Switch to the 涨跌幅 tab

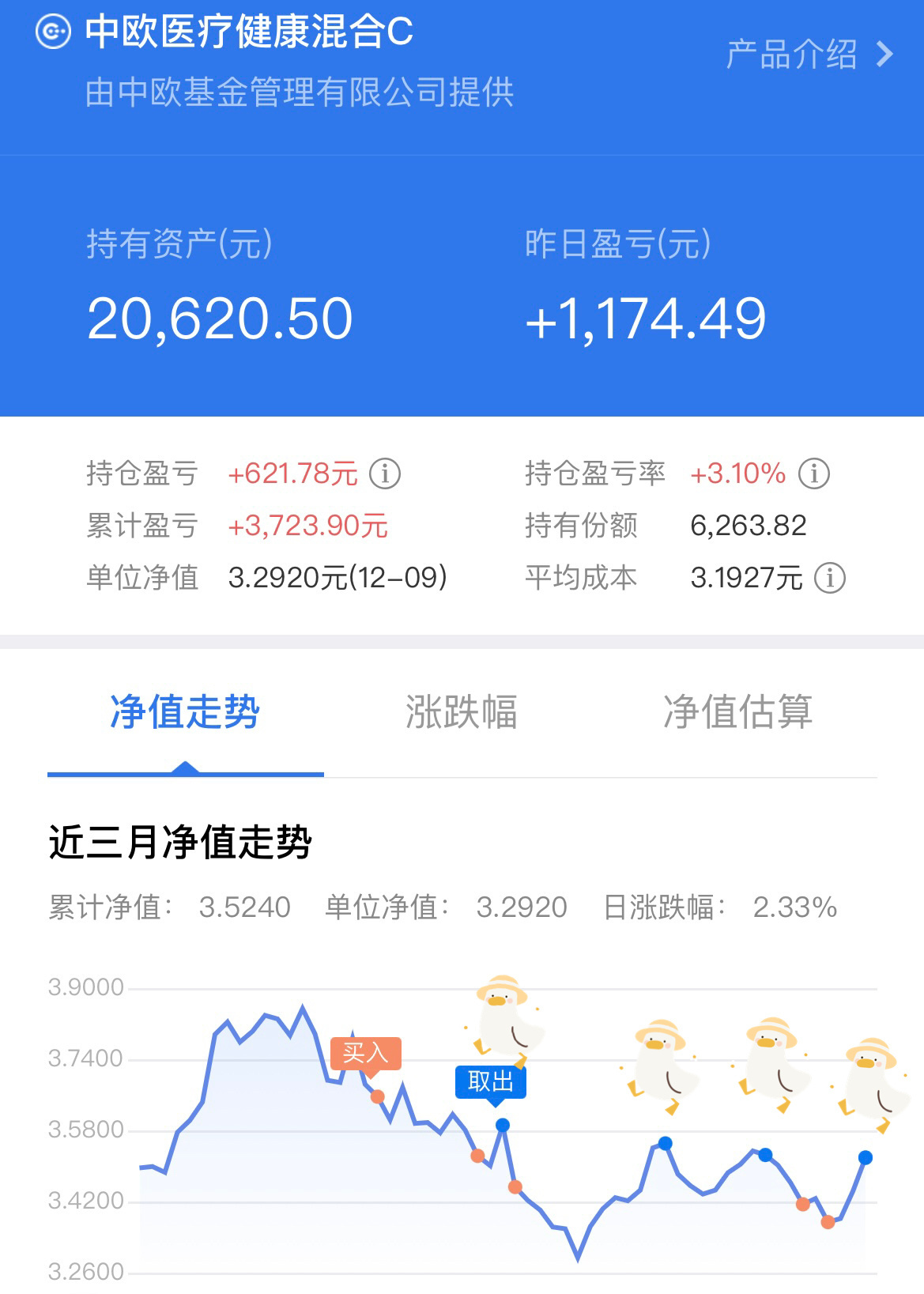click(x=462, y=711)
